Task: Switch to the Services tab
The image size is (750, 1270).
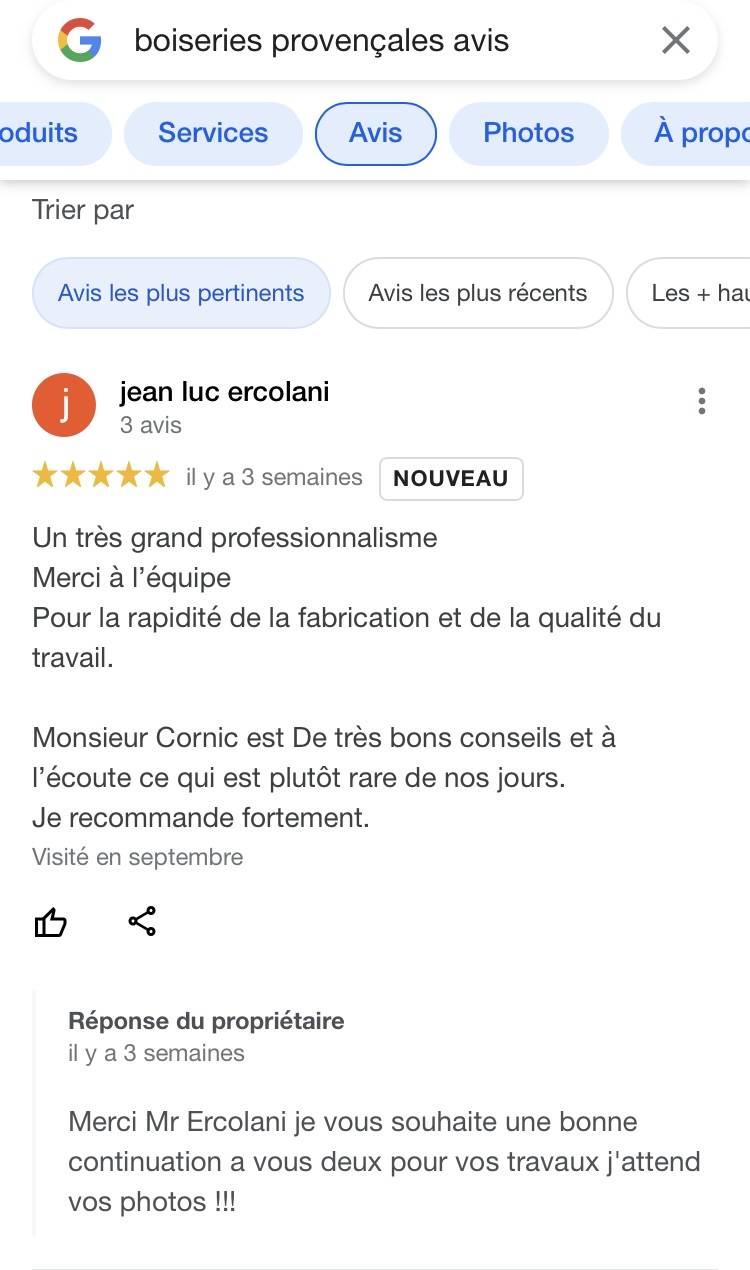Action: point(213,133)
